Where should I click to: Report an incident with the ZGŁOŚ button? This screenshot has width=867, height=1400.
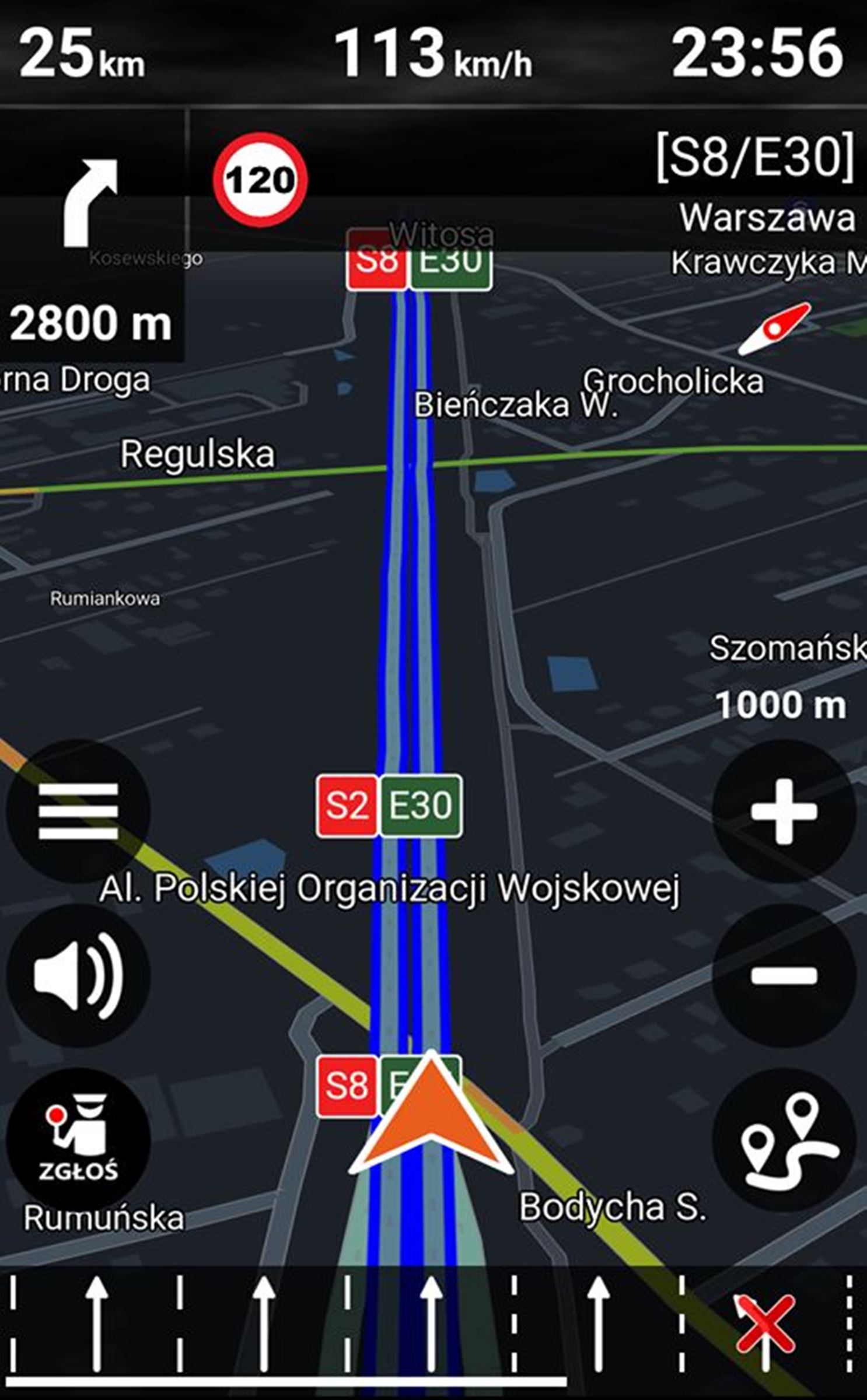[x=78, y=1138]
